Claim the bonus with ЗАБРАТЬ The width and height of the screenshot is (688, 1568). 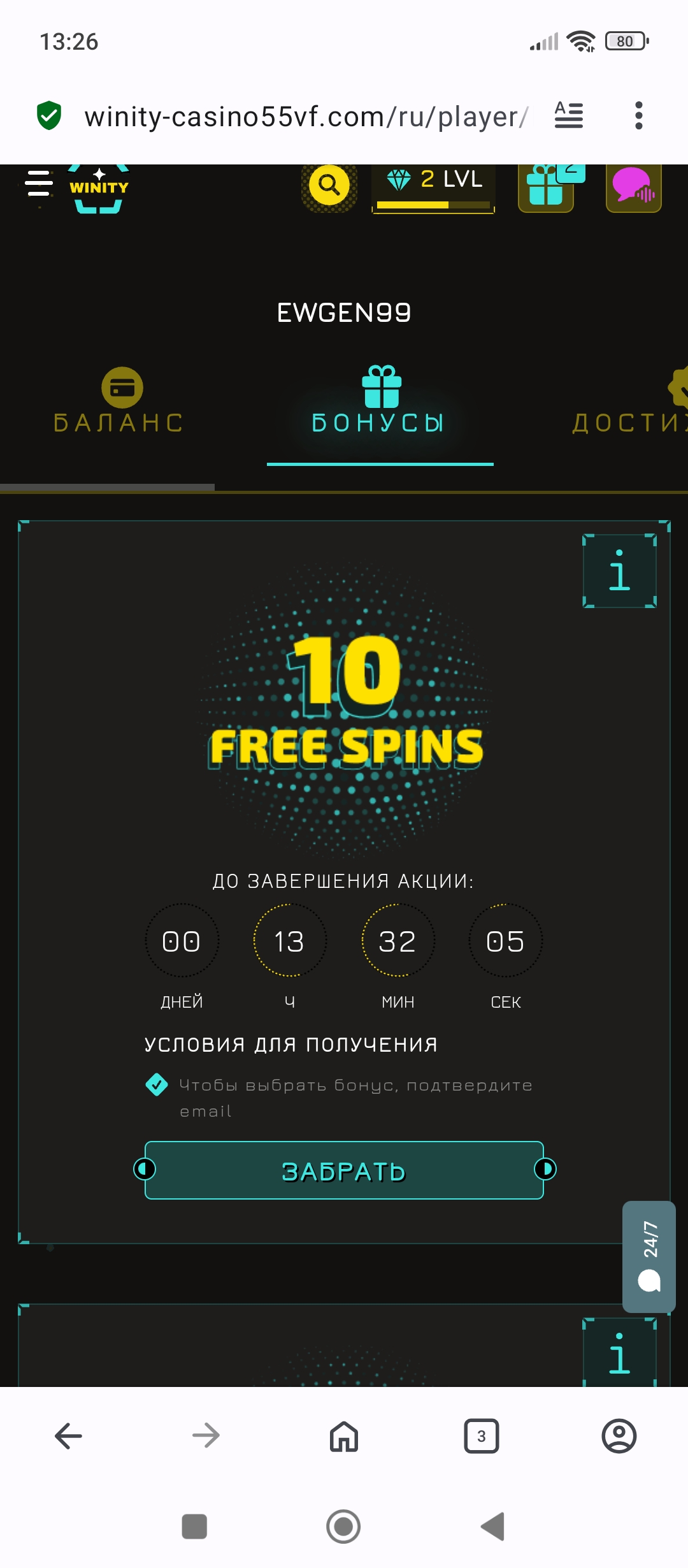(344, 1170)
